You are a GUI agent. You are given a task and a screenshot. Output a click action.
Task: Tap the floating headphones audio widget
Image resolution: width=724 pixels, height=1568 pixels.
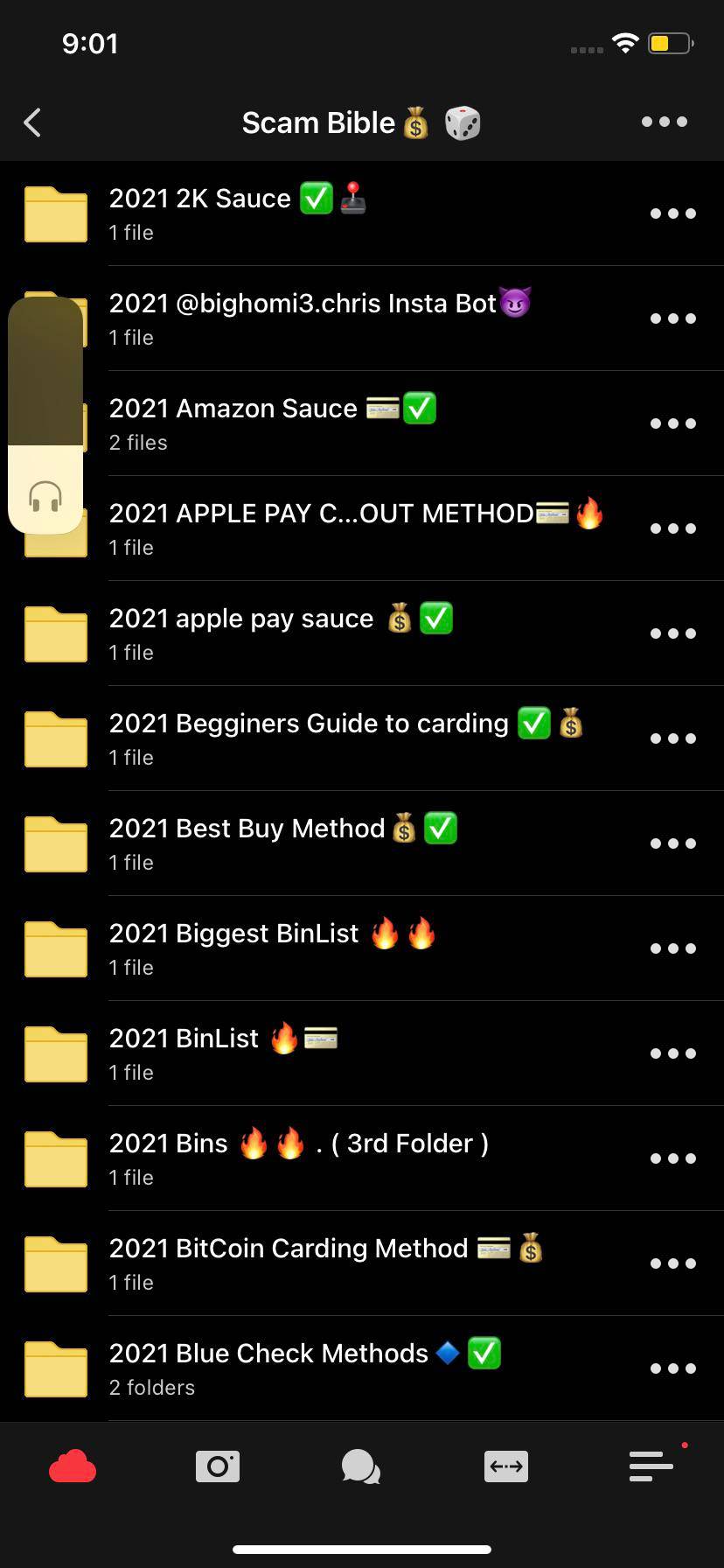coord(46,493)
